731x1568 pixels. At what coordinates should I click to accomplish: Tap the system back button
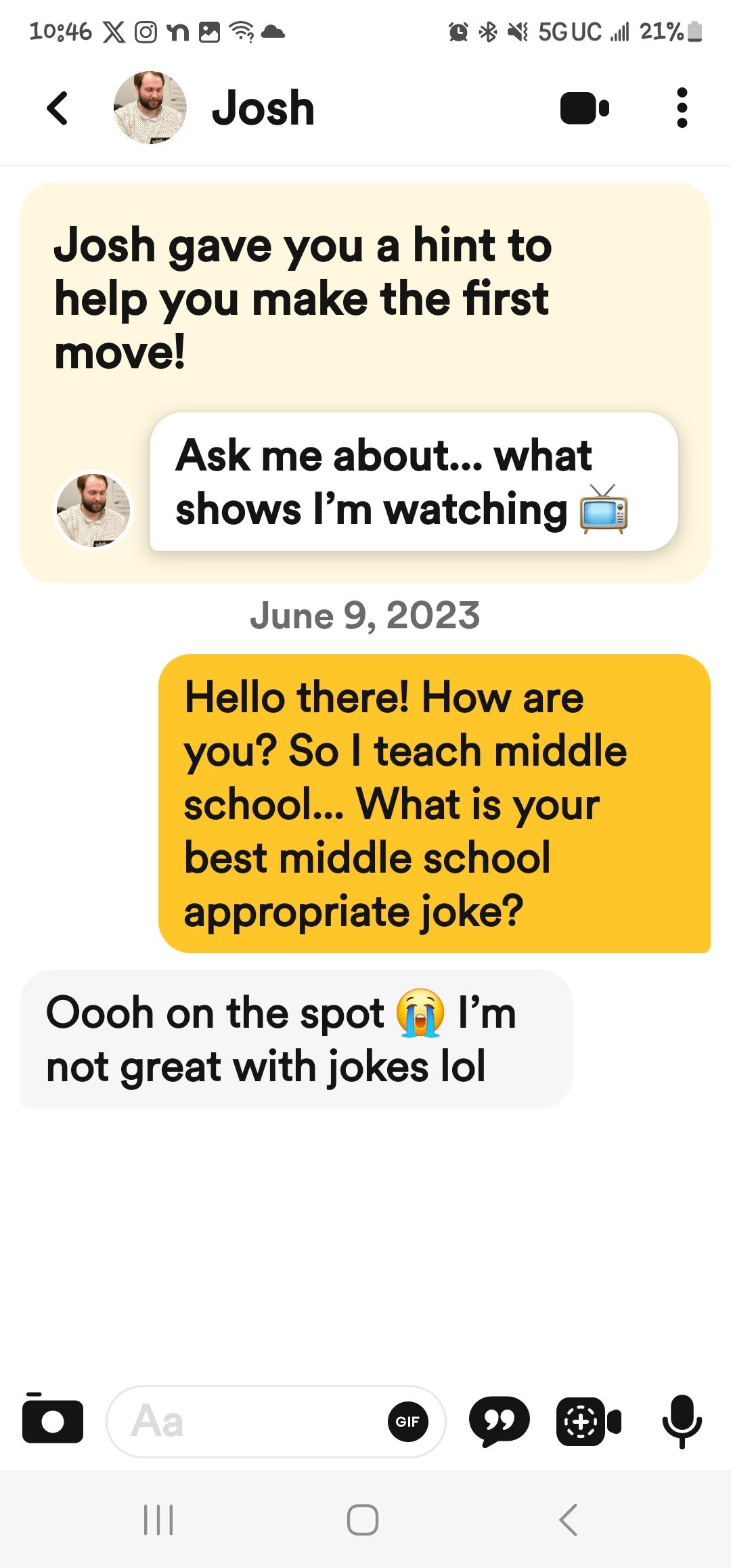569,1520
